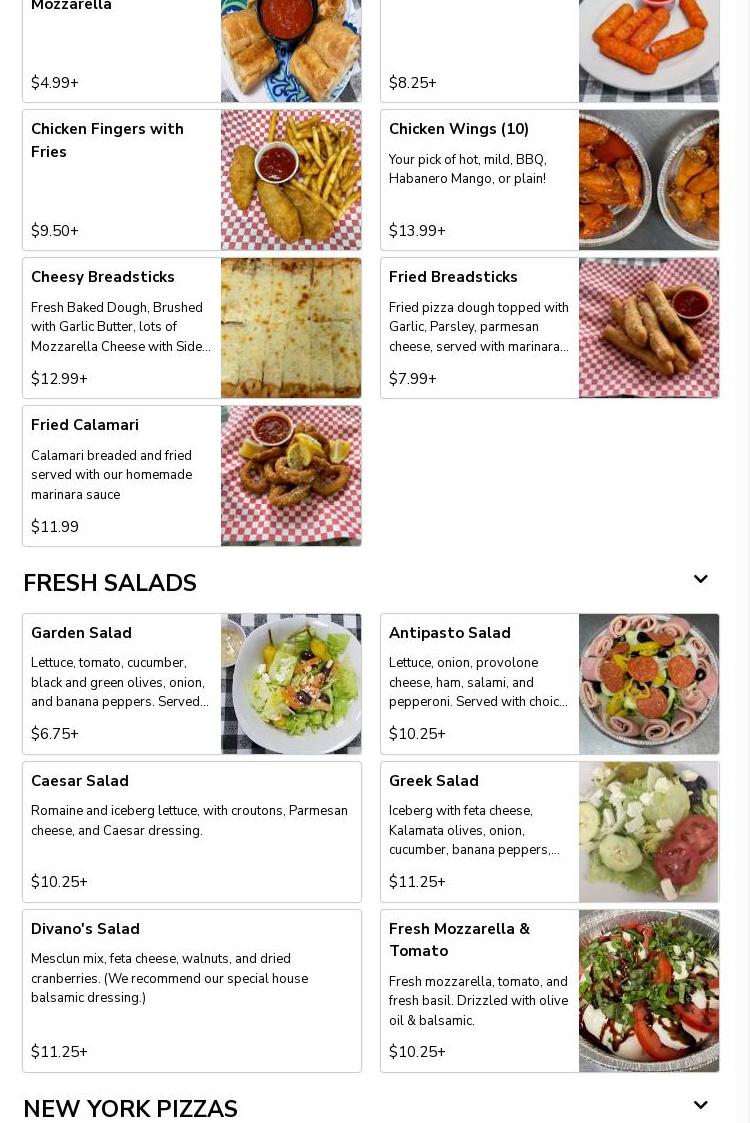Open the Caesar Salad item
The image size is (750, 1123).
(192, 832)
